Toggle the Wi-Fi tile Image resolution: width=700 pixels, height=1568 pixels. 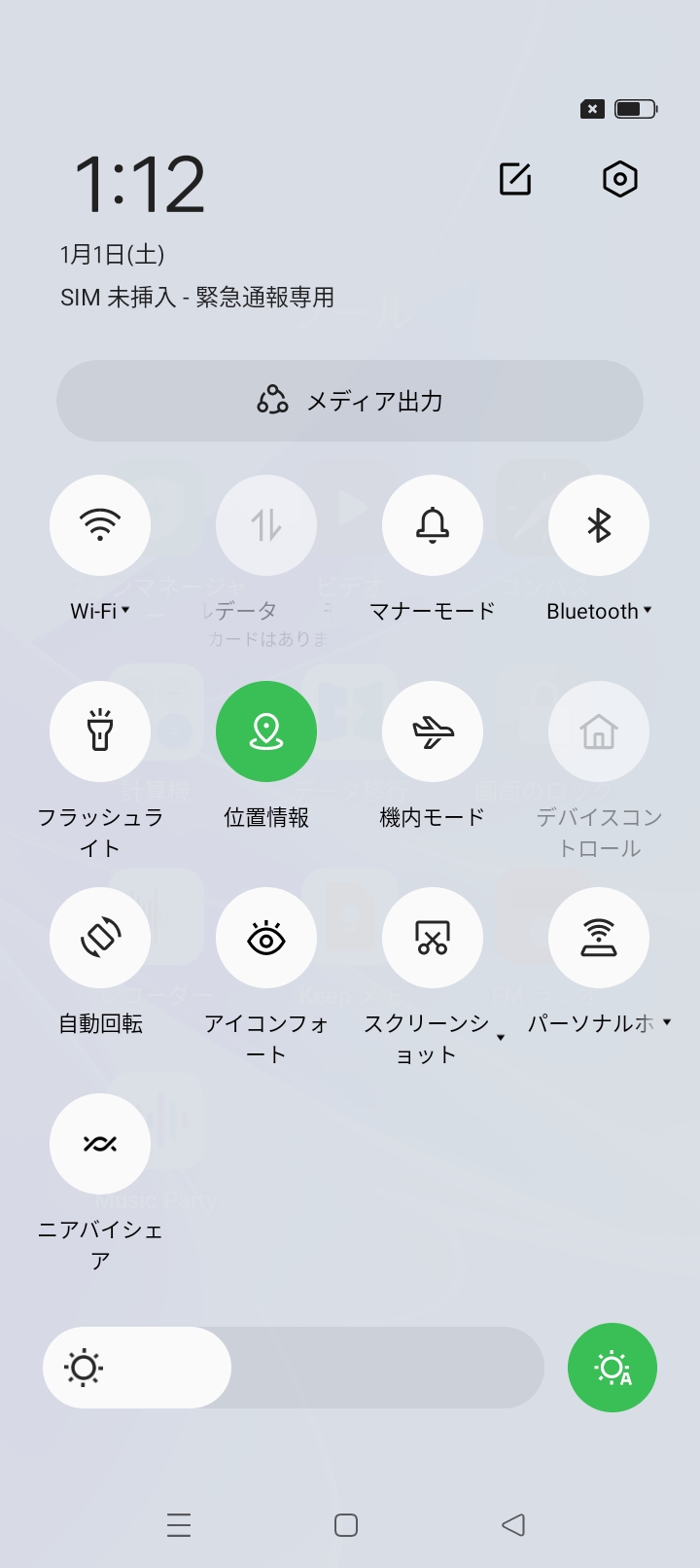click(100, 525)
